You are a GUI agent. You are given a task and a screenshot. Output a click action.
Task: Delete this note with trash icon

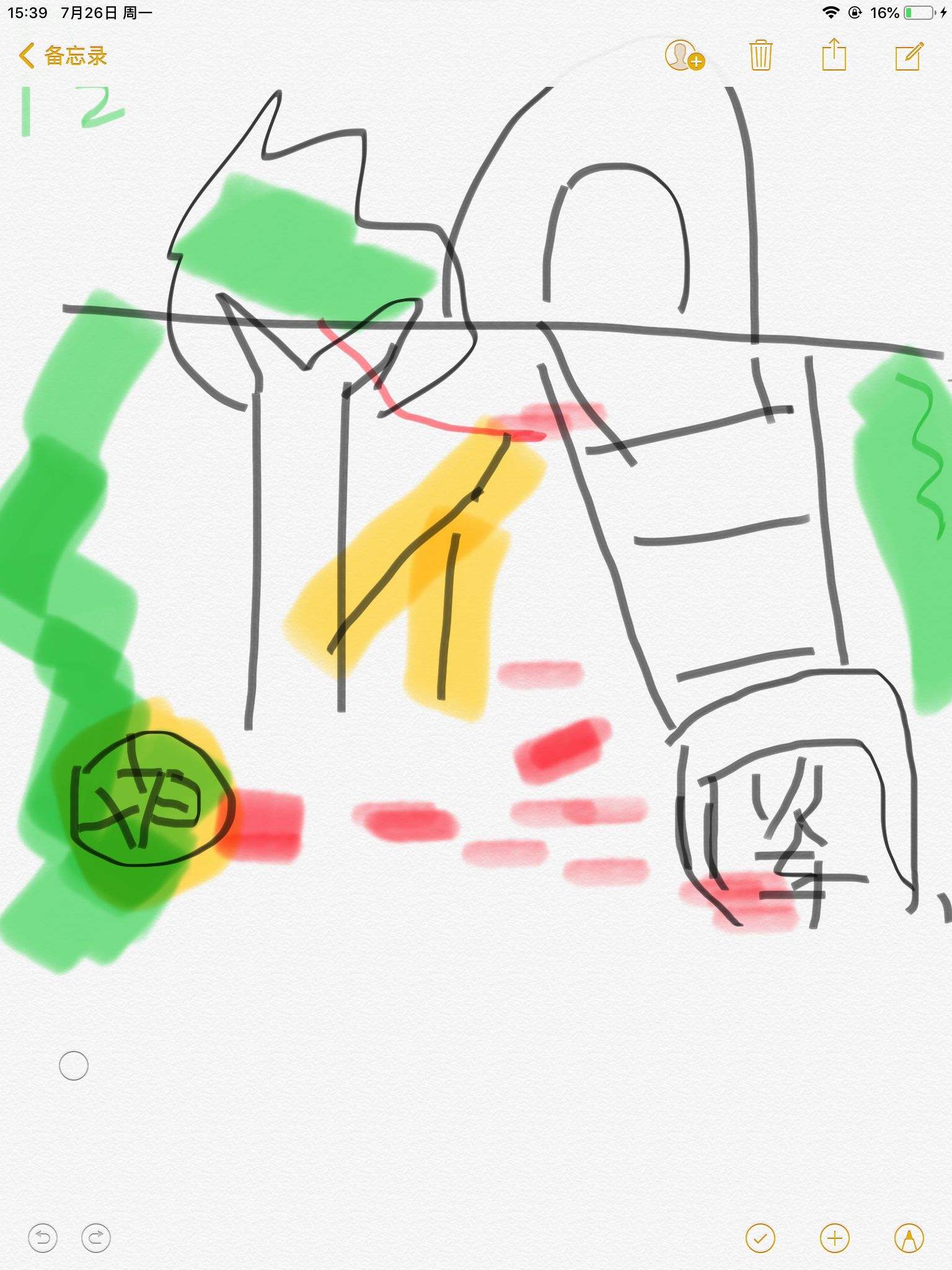point(760,56)
